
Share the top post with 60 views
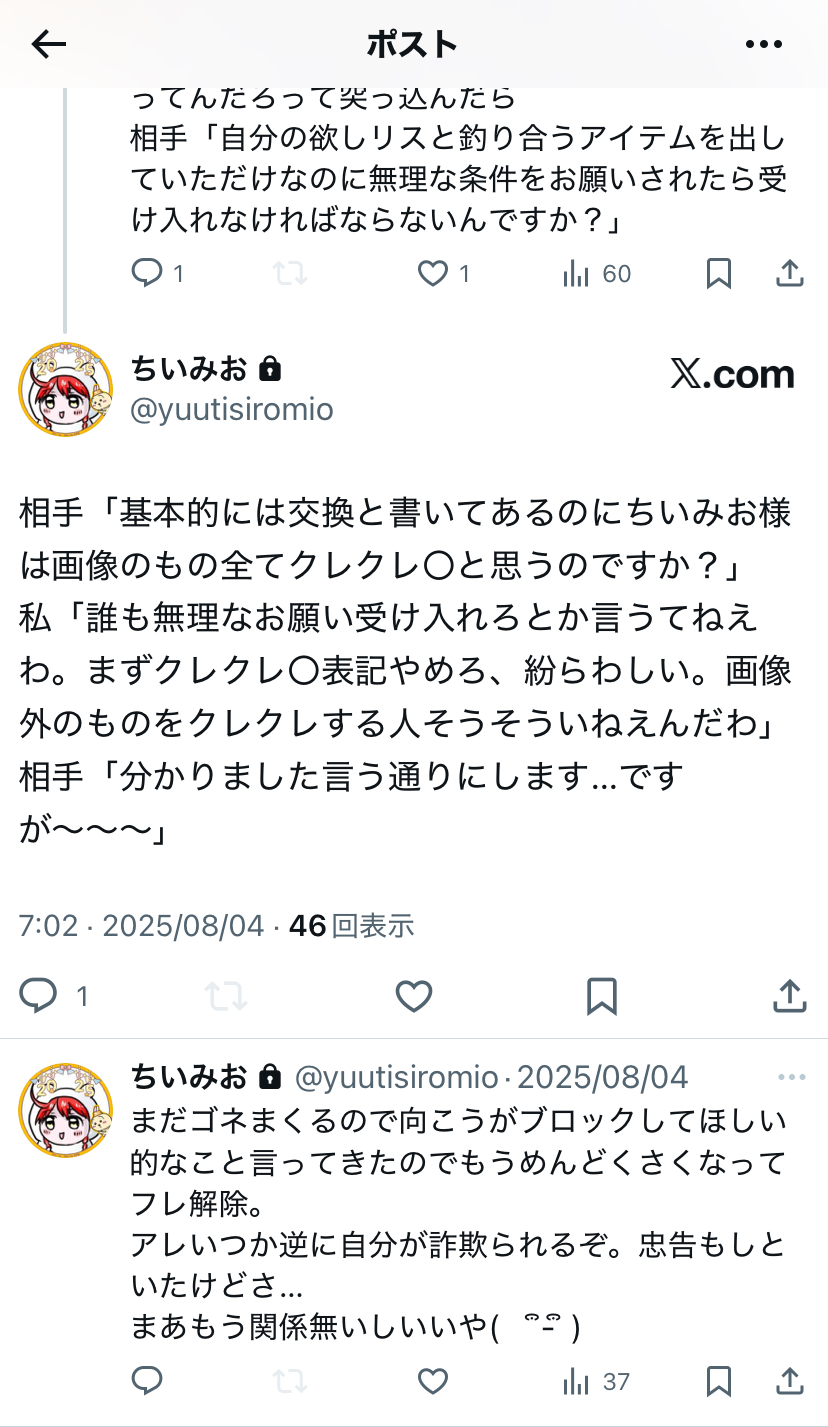(790, 273)
